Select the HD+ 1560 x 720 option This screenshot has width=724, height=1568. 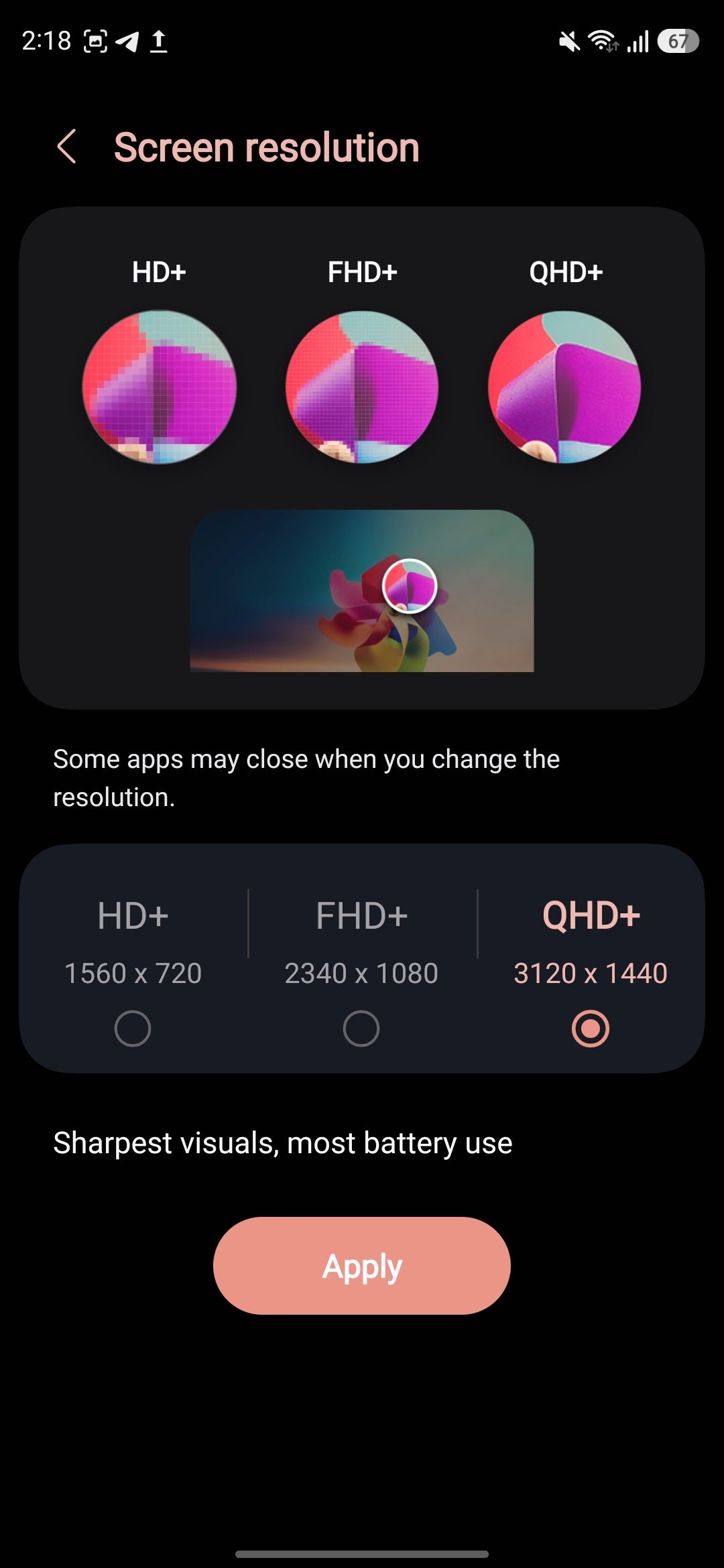click(133, 1028)
